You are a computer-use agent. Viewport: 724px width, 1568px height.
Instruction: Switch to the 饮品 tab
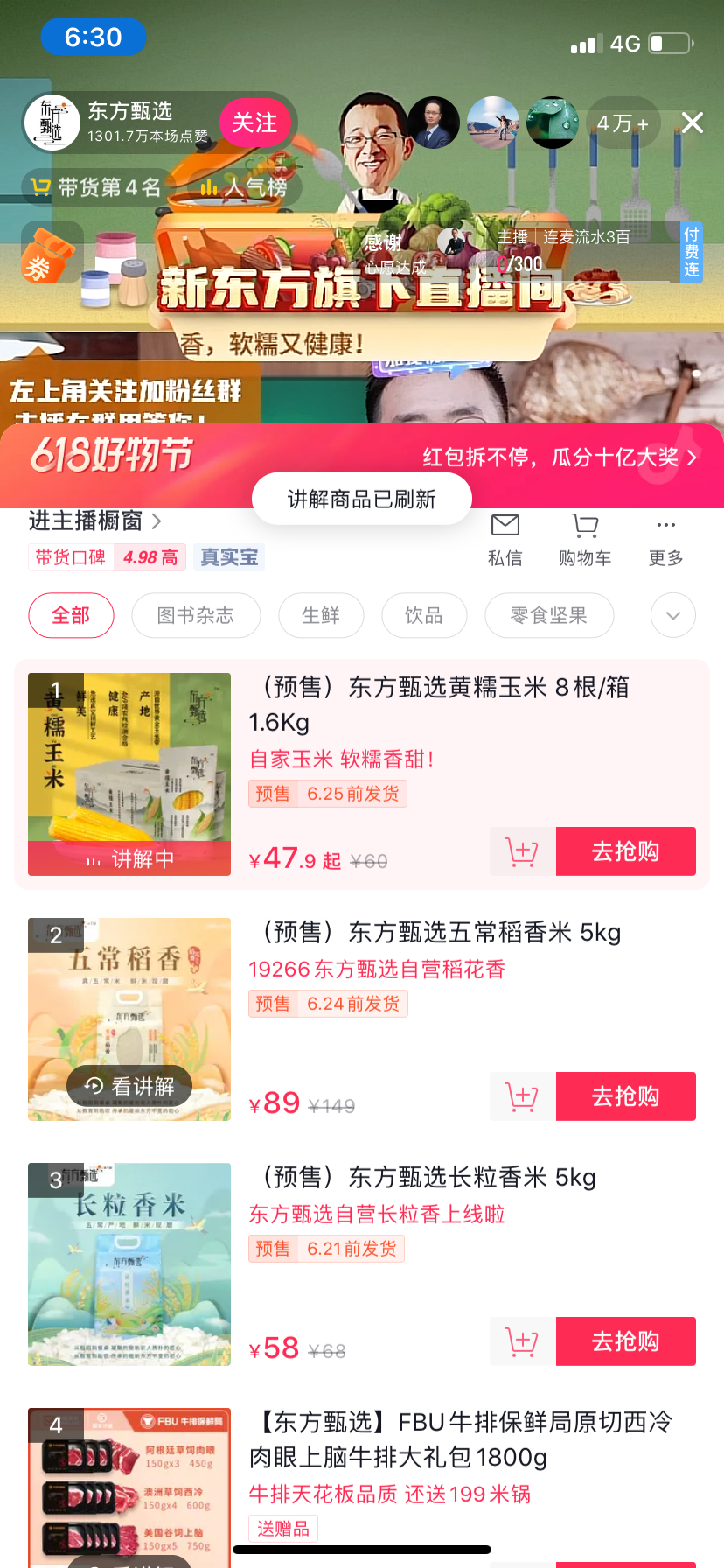coord(424,615)
